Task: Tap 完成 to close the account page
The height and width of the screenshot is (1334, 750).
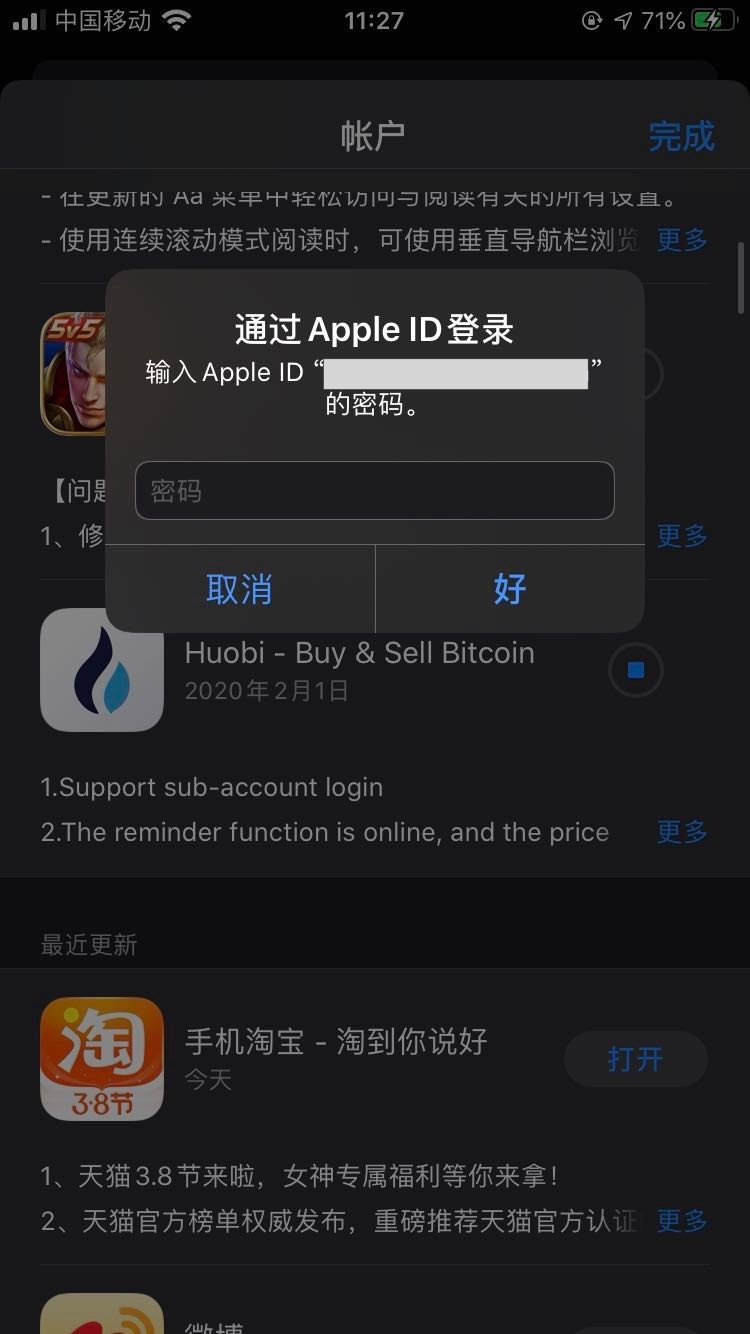Action: (x=681, y=135)
